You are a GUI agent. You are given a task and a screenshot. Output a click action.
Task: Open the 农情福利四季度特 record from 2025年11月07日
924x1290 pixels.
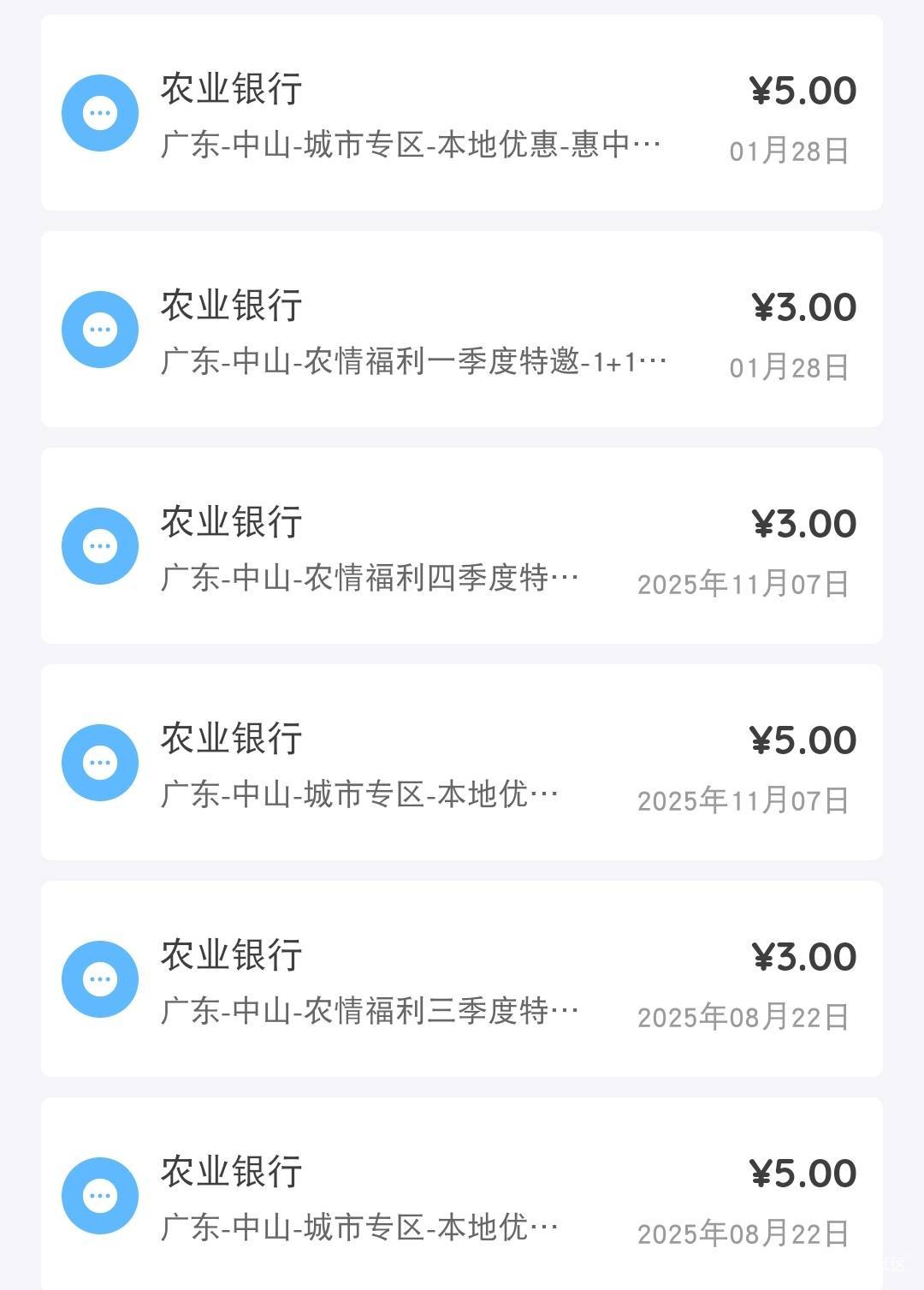[462, 546]
